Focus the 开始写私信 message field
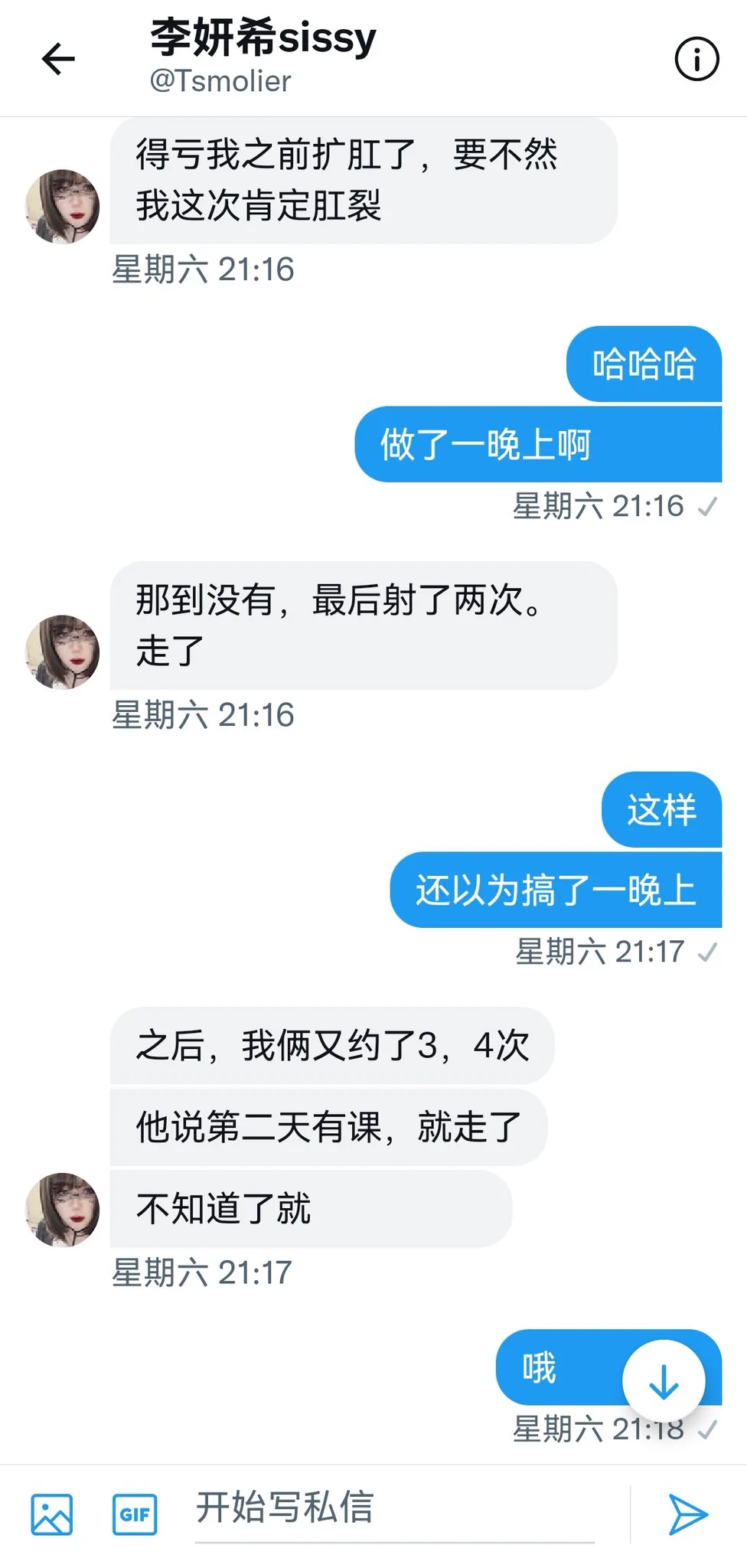Screen dimensions: 747x1568 pyautogui.click(x=394, y=1508)
